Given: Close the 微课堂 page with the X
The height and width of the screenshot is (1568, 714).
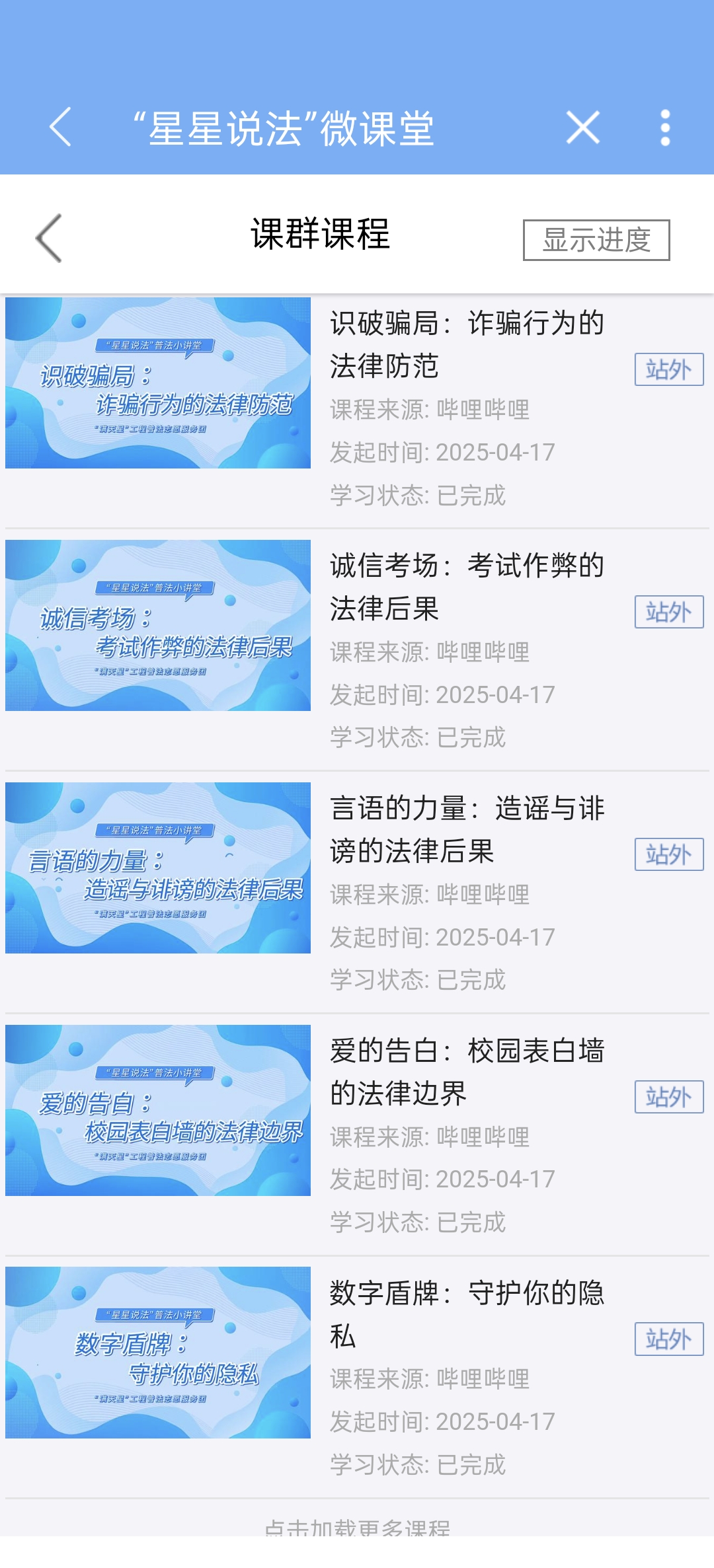Looking at the screenshot, I should coord(583,127).
